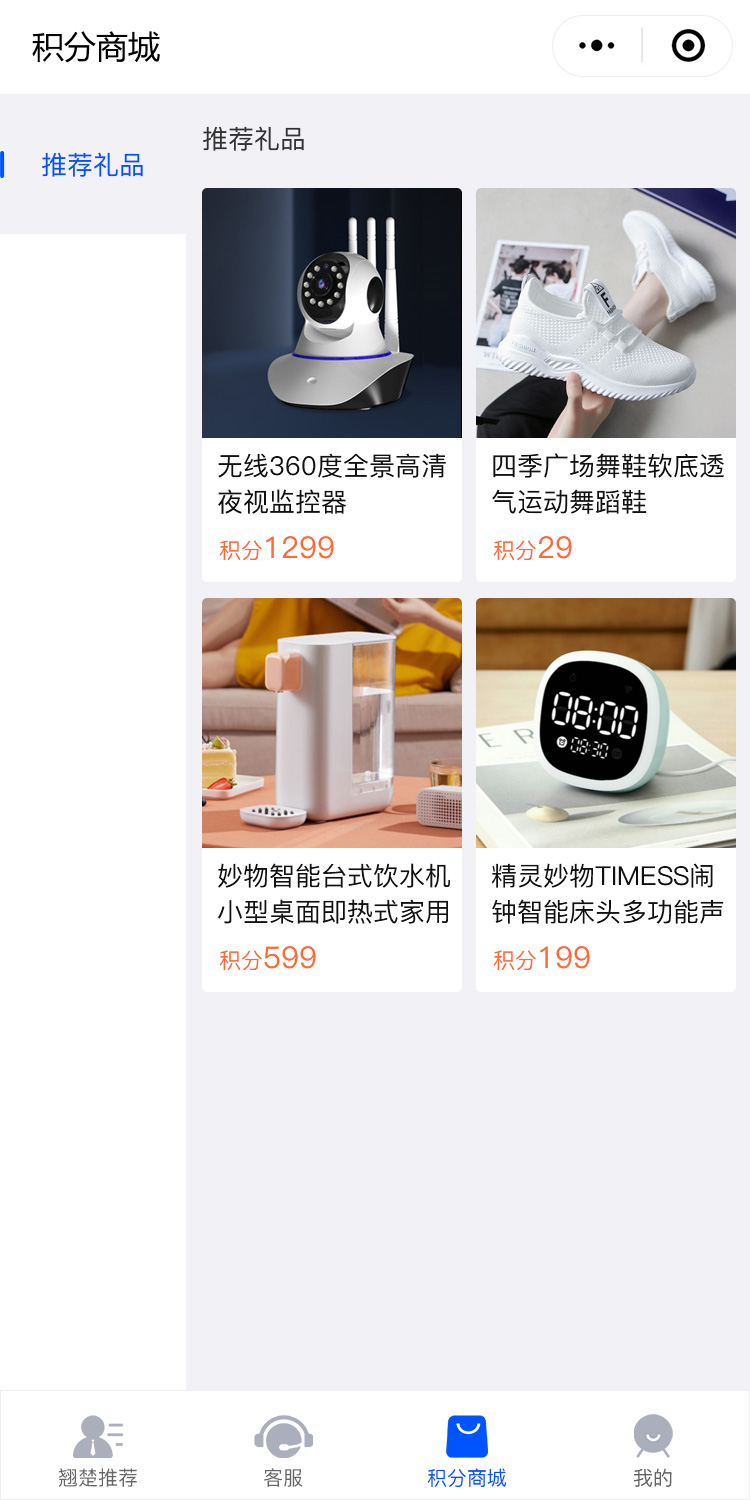
Task: Open the 妙物智能台式饮水机 gift card
Action: (x=332, y=794)
